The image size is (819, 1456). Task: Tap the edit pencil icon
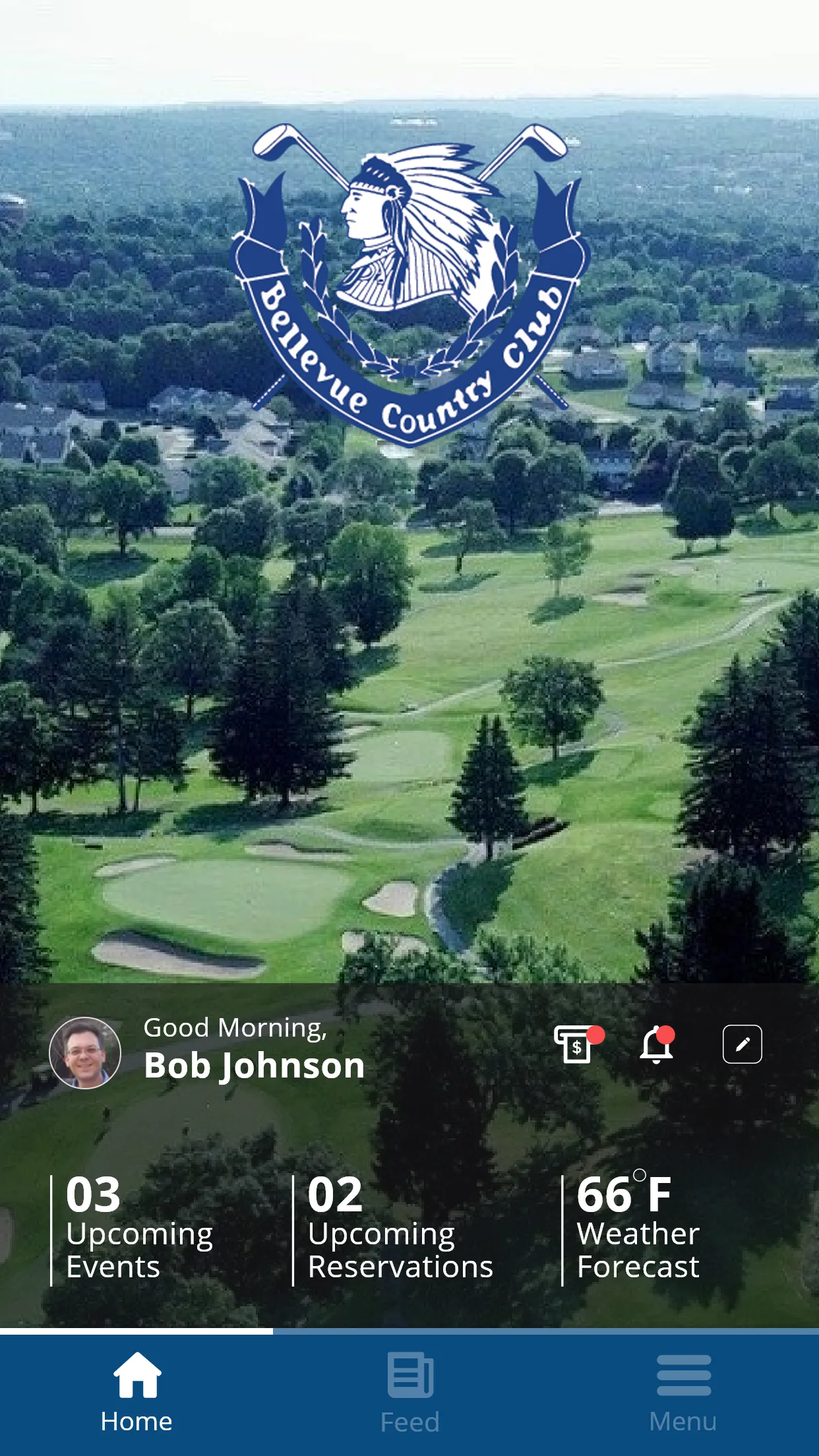click(743, 1045)
